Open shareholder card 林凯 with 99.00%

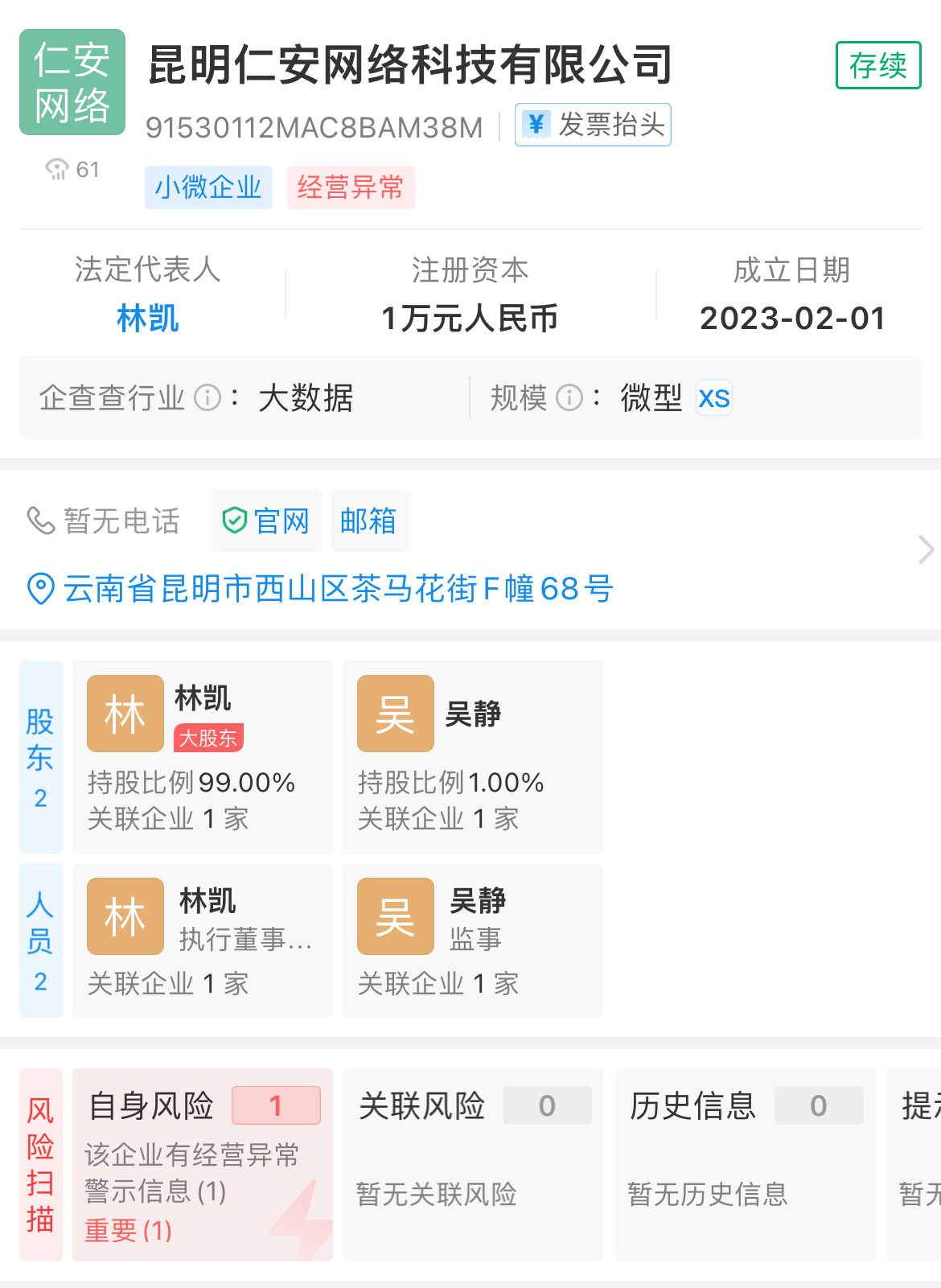coord(202,756)
